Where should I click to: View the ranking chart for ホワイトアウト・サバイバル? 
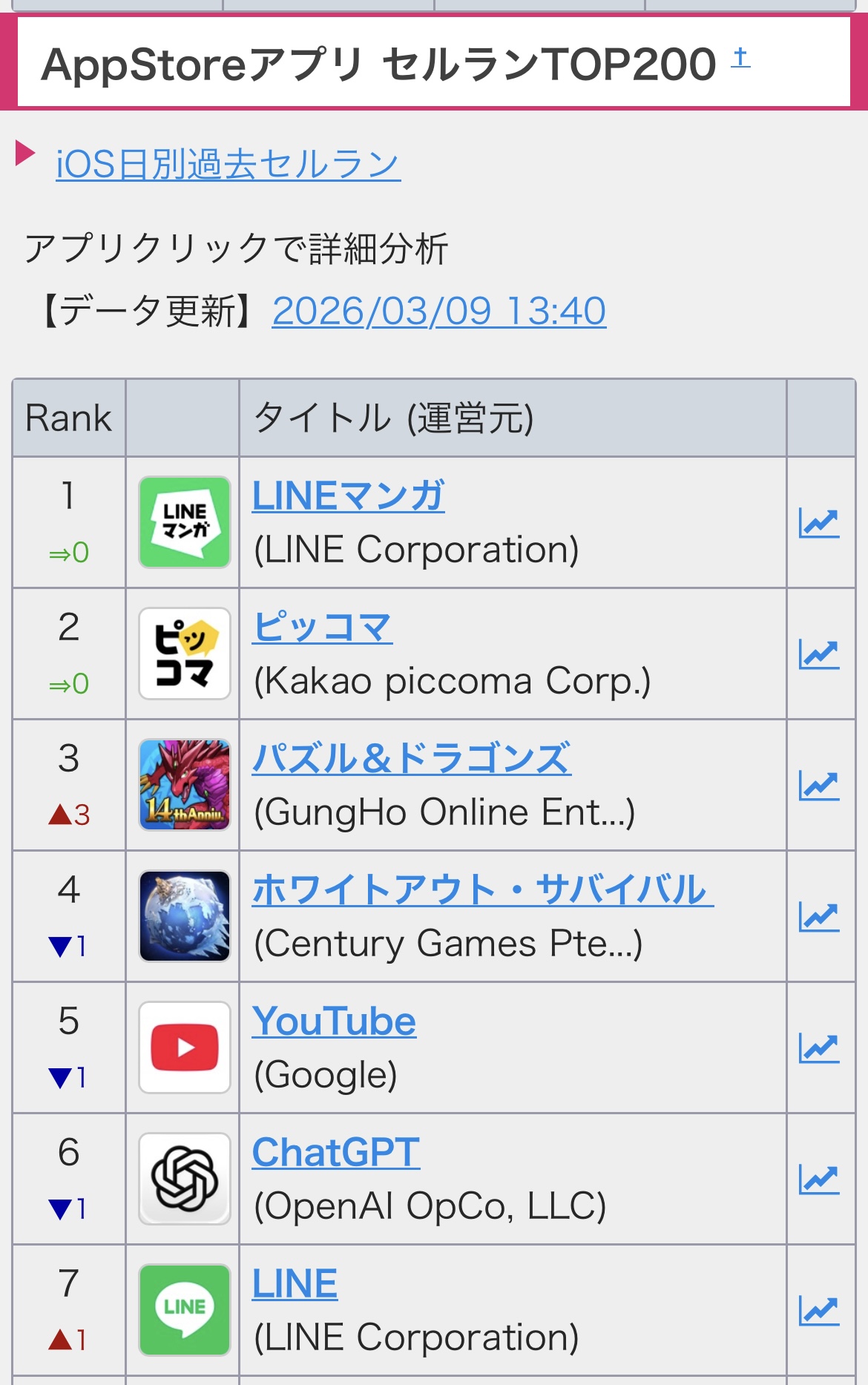[819, 917]
